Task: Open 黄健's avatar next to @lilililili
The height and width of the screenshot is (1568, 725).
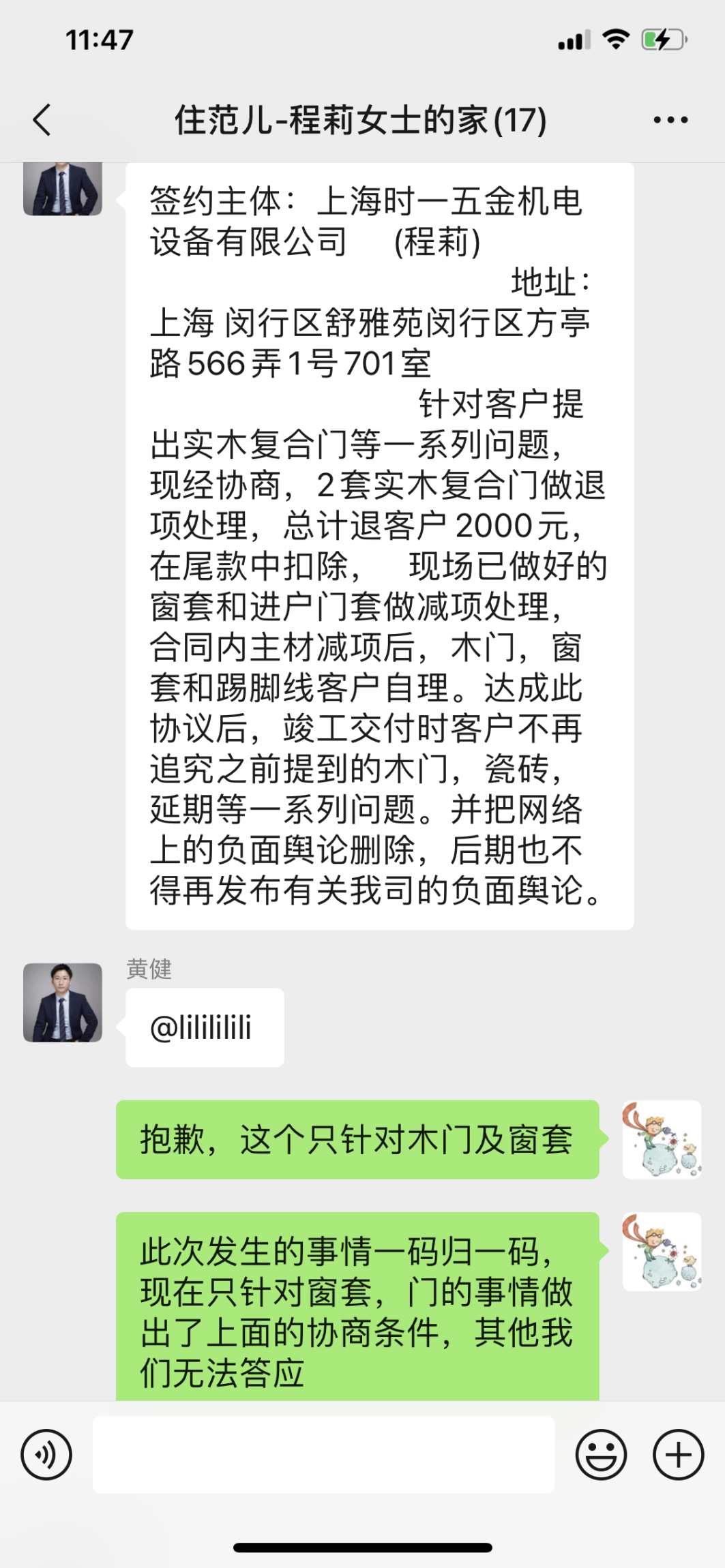Action: (x=63, y=1002)
